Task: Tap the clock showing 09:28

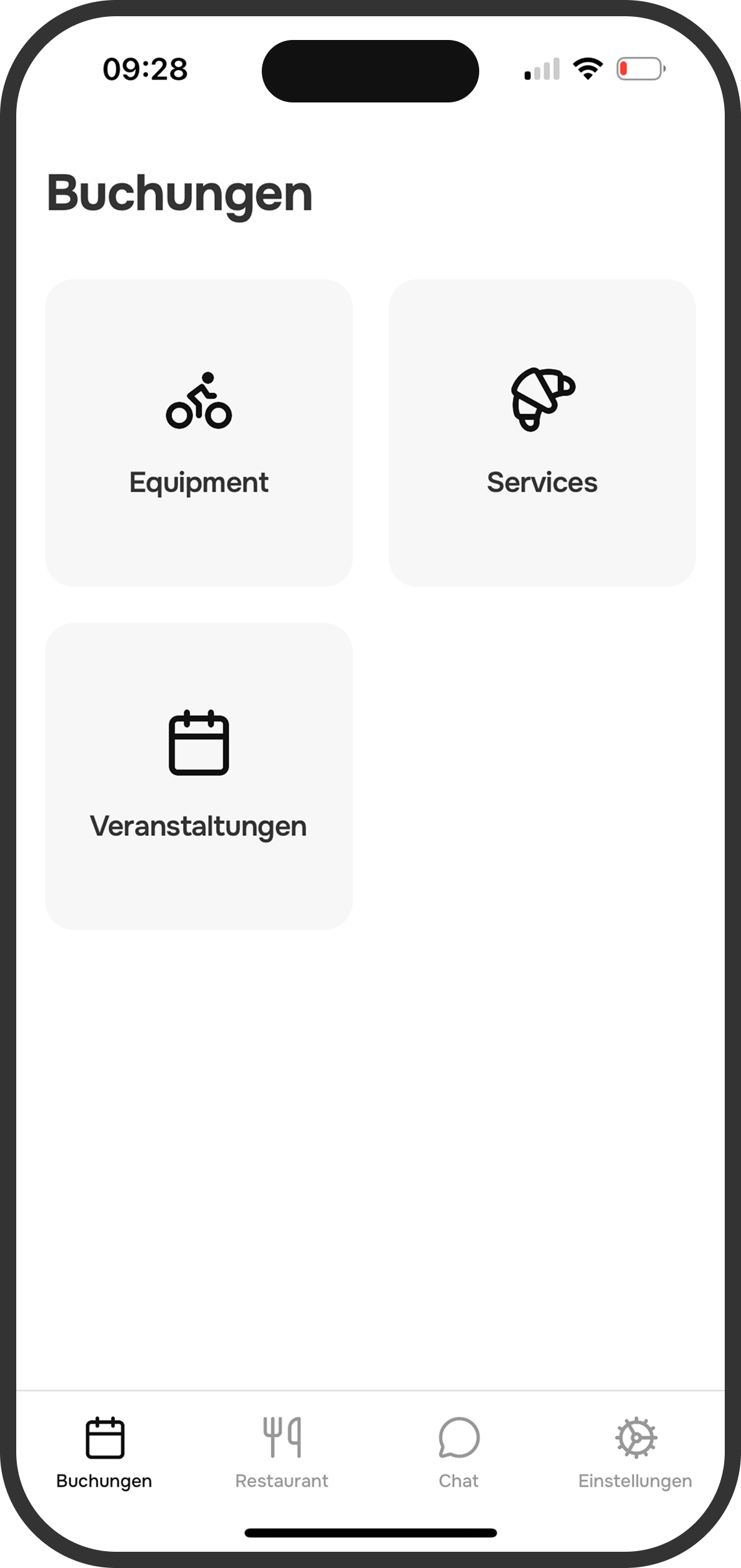Action: tap(145, 69)
